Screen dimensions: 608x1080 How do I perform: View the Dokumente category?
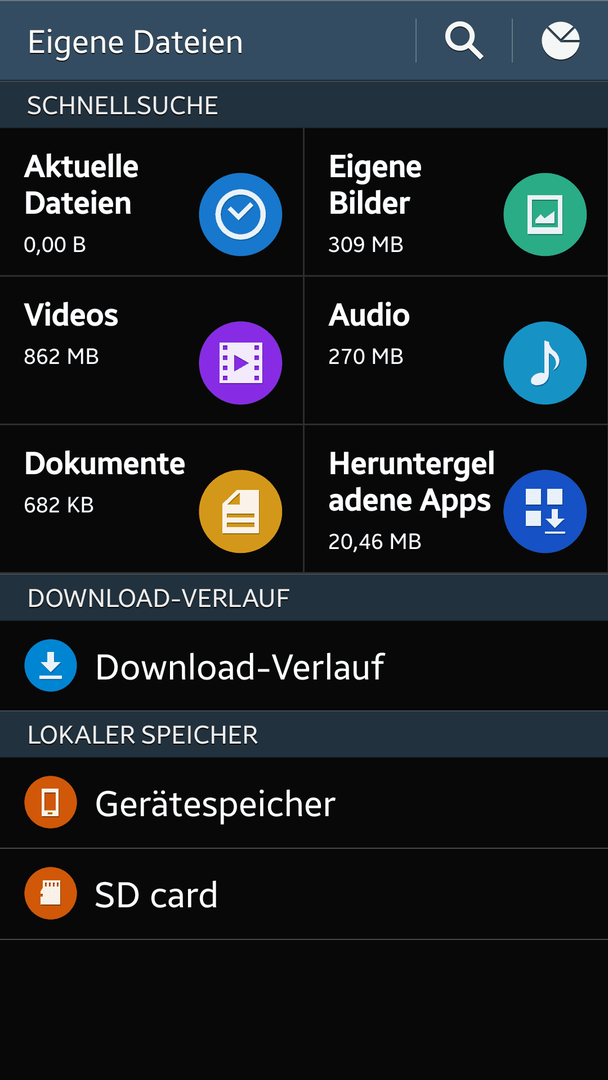tap(151, 499)
